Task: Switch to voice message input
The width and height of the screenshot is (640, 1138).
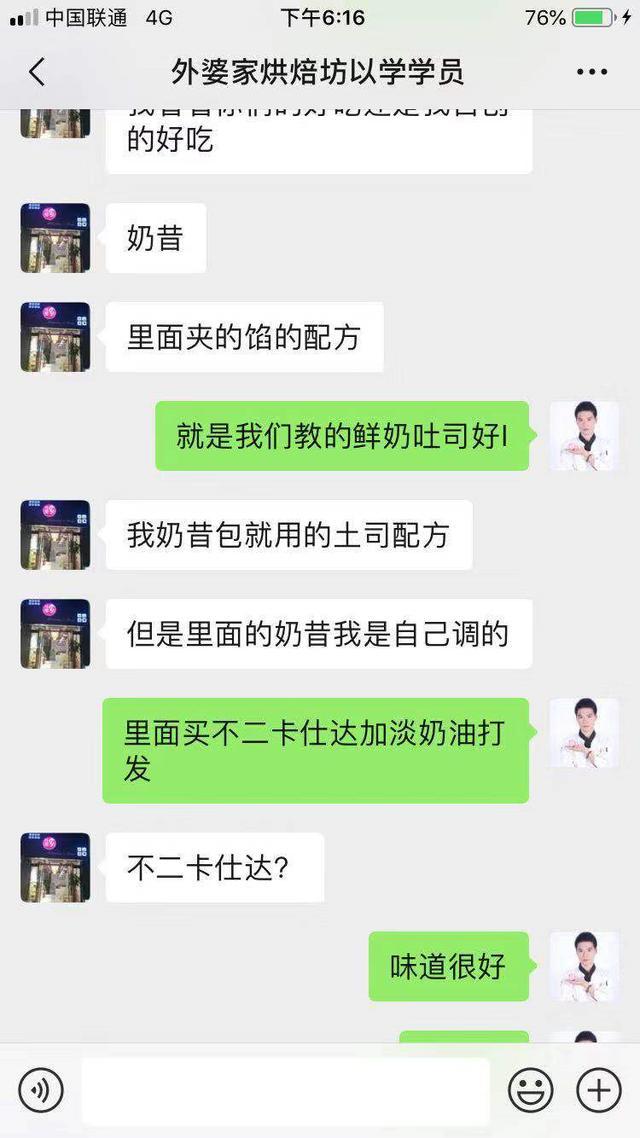Action: click(41, 1090)
